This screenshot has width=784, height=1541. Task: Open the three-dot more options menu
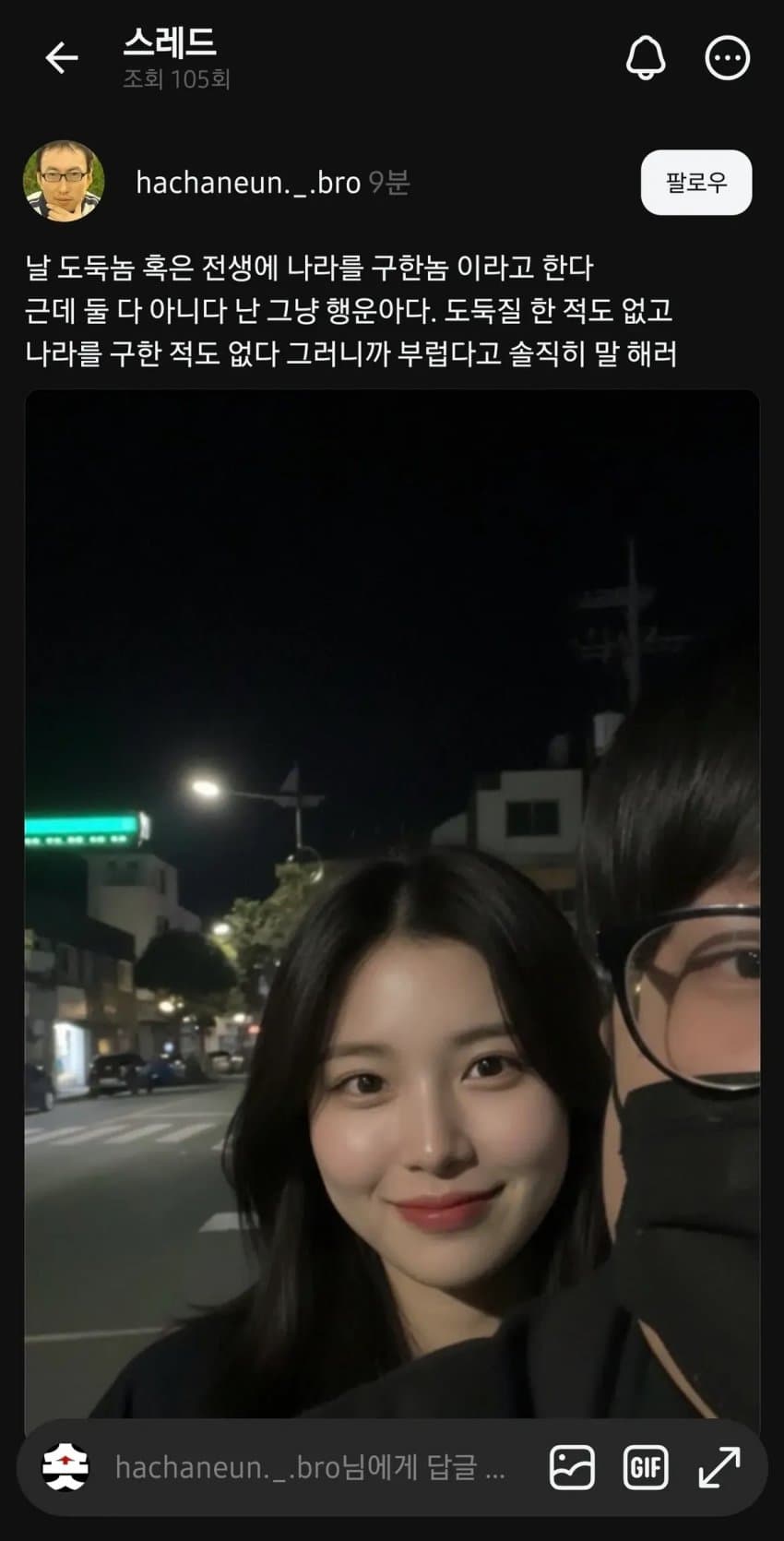coord(727,58)
